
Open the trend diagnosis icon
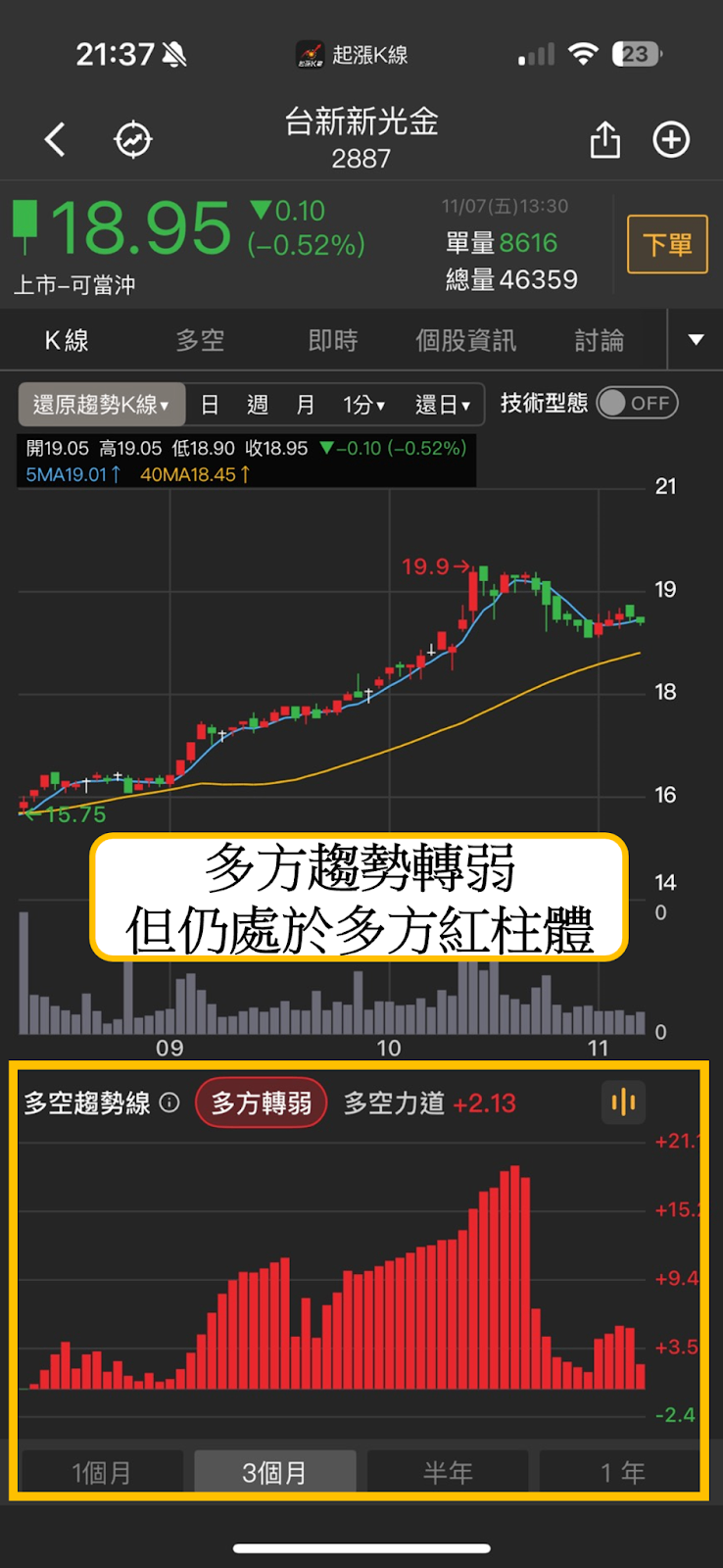(133, 140)
